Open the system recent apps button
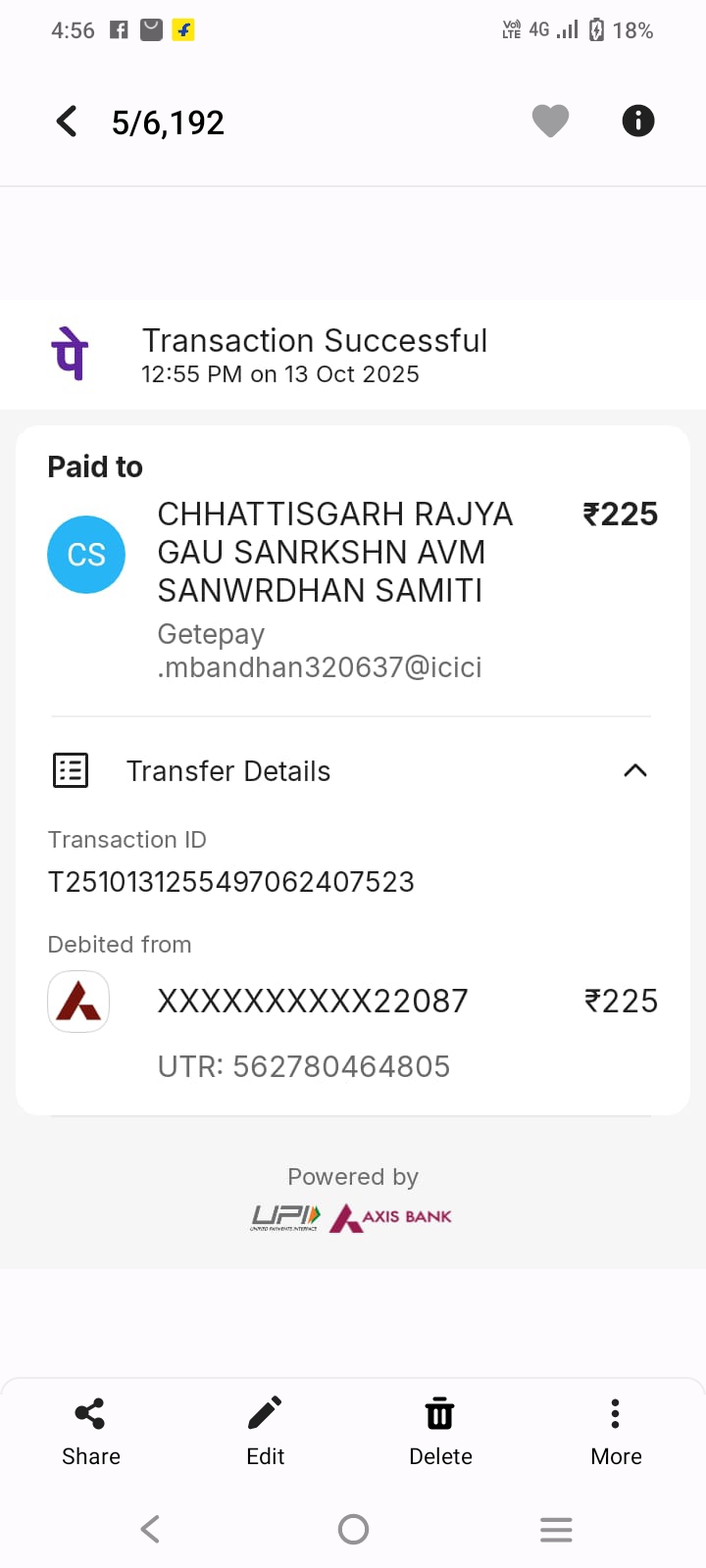 [556, 1529]
